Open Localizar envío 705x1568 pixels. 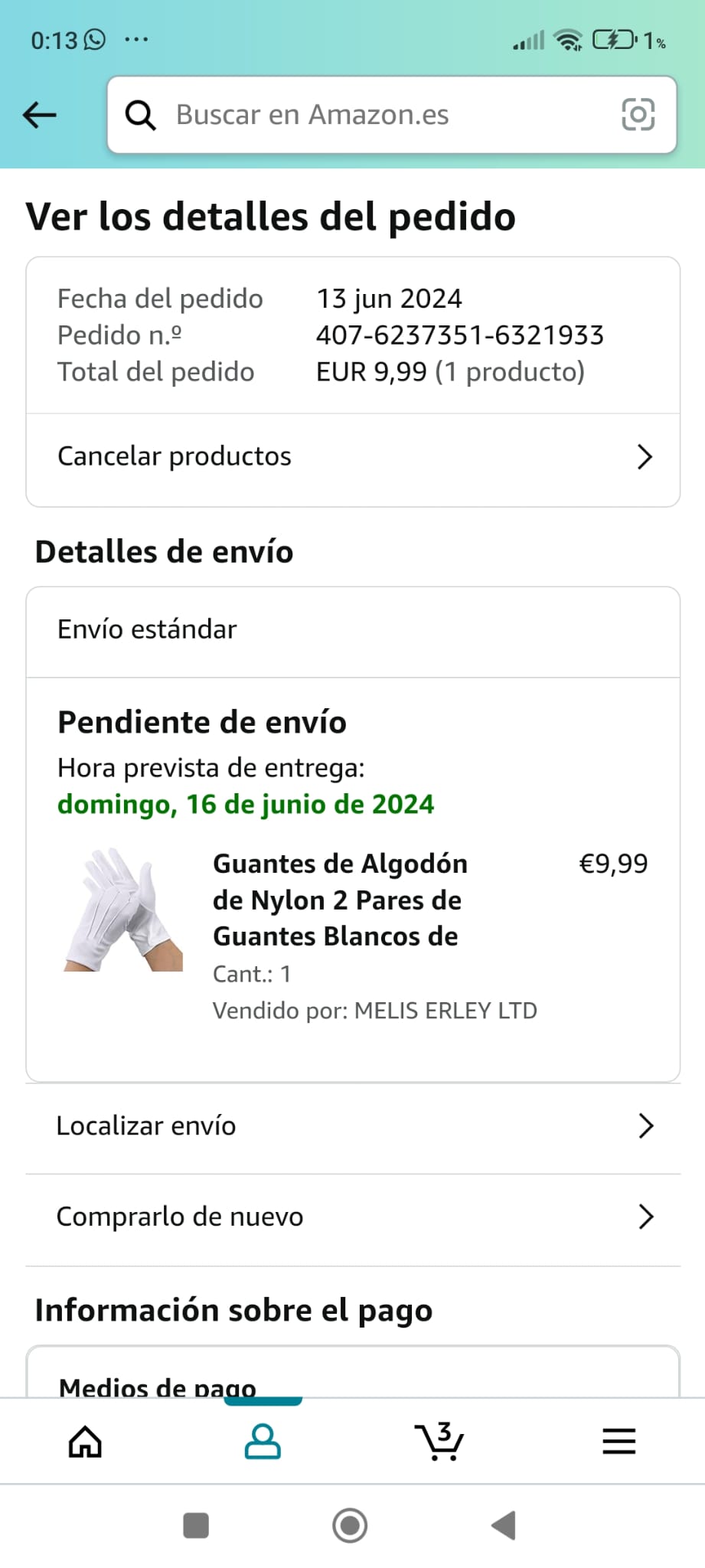(353, 1126)
